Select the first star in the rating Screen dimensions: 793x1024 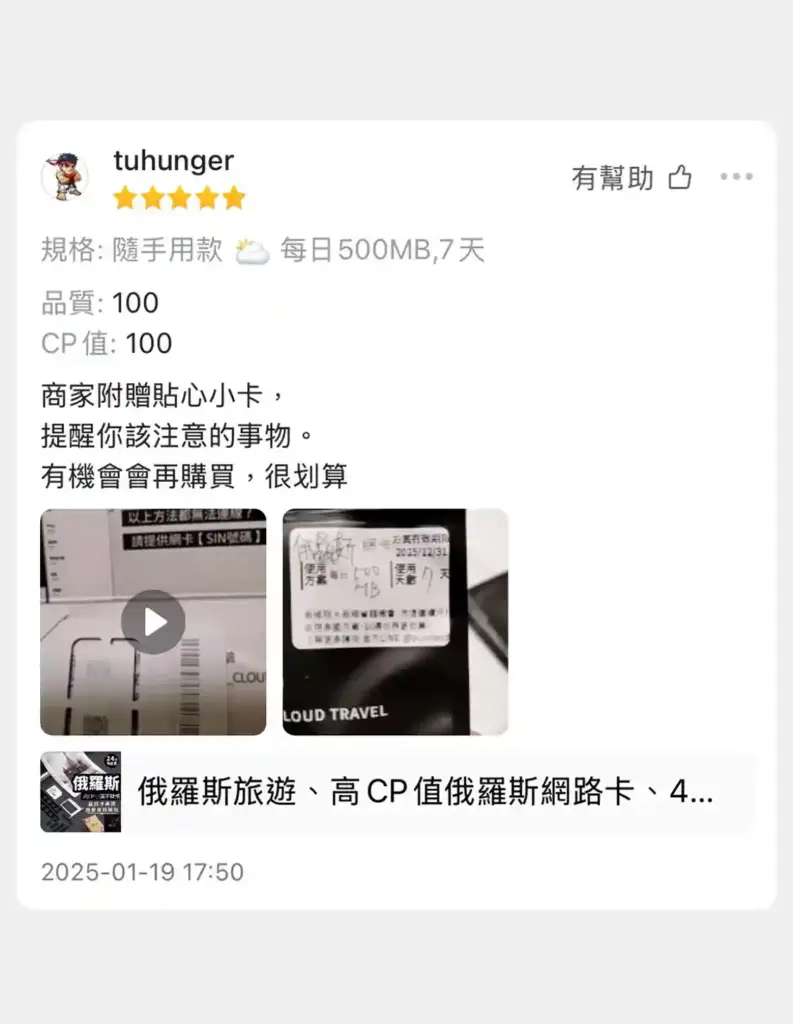click(125, 198)
